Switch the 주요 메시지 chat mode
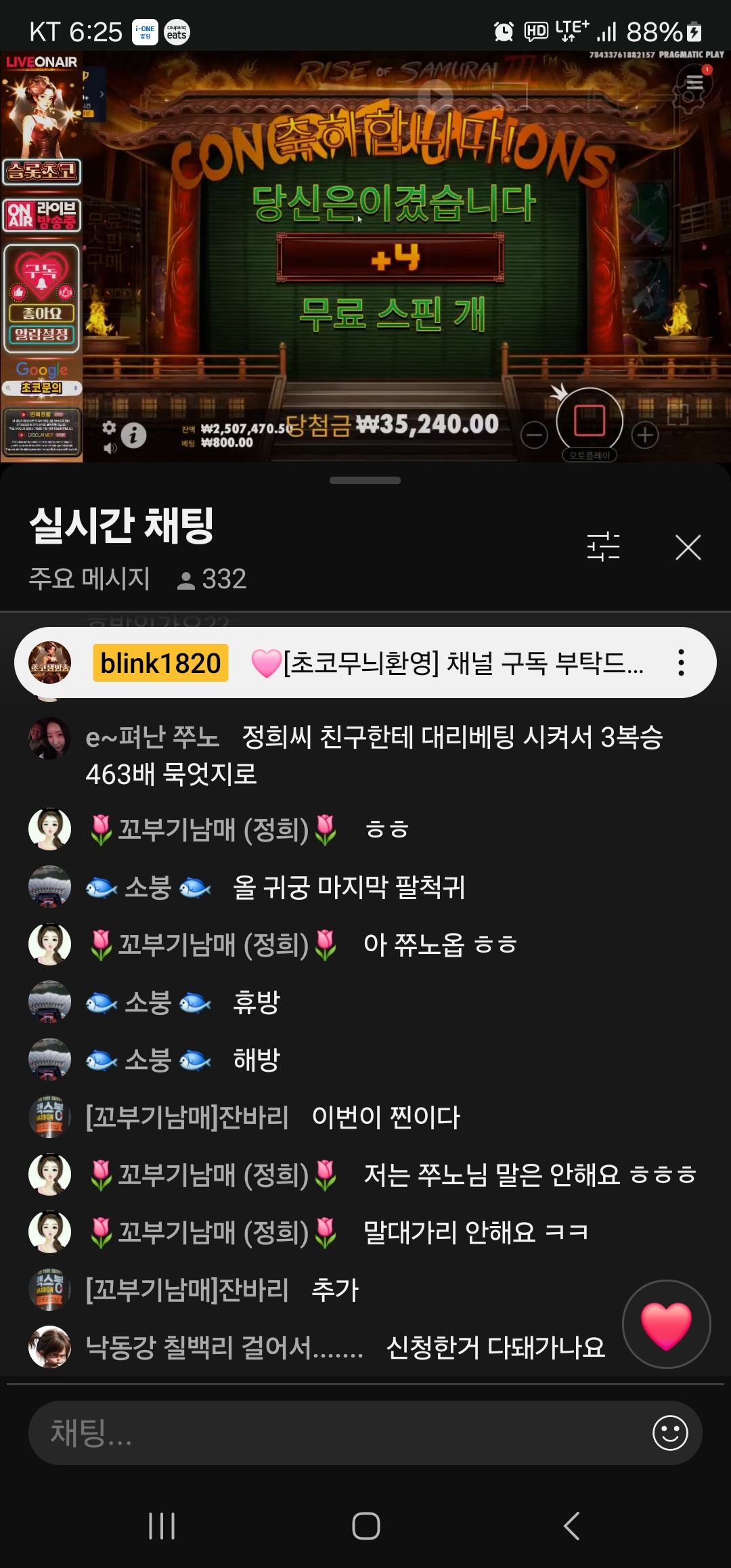Viewport: 731px width, 1568px height. point(89,579)
